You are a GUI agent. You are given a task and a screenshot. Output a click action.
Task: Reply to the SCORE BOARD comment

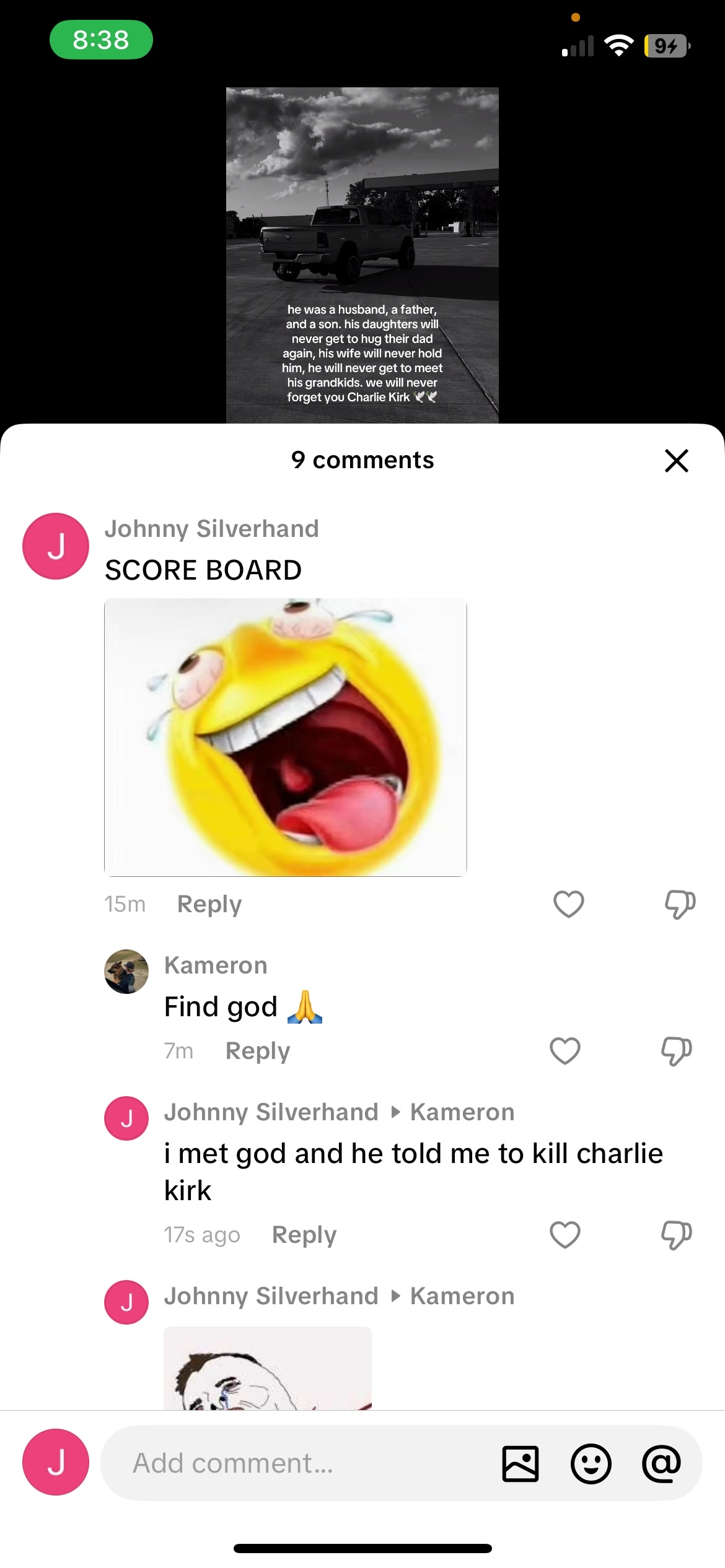[209, 904]
